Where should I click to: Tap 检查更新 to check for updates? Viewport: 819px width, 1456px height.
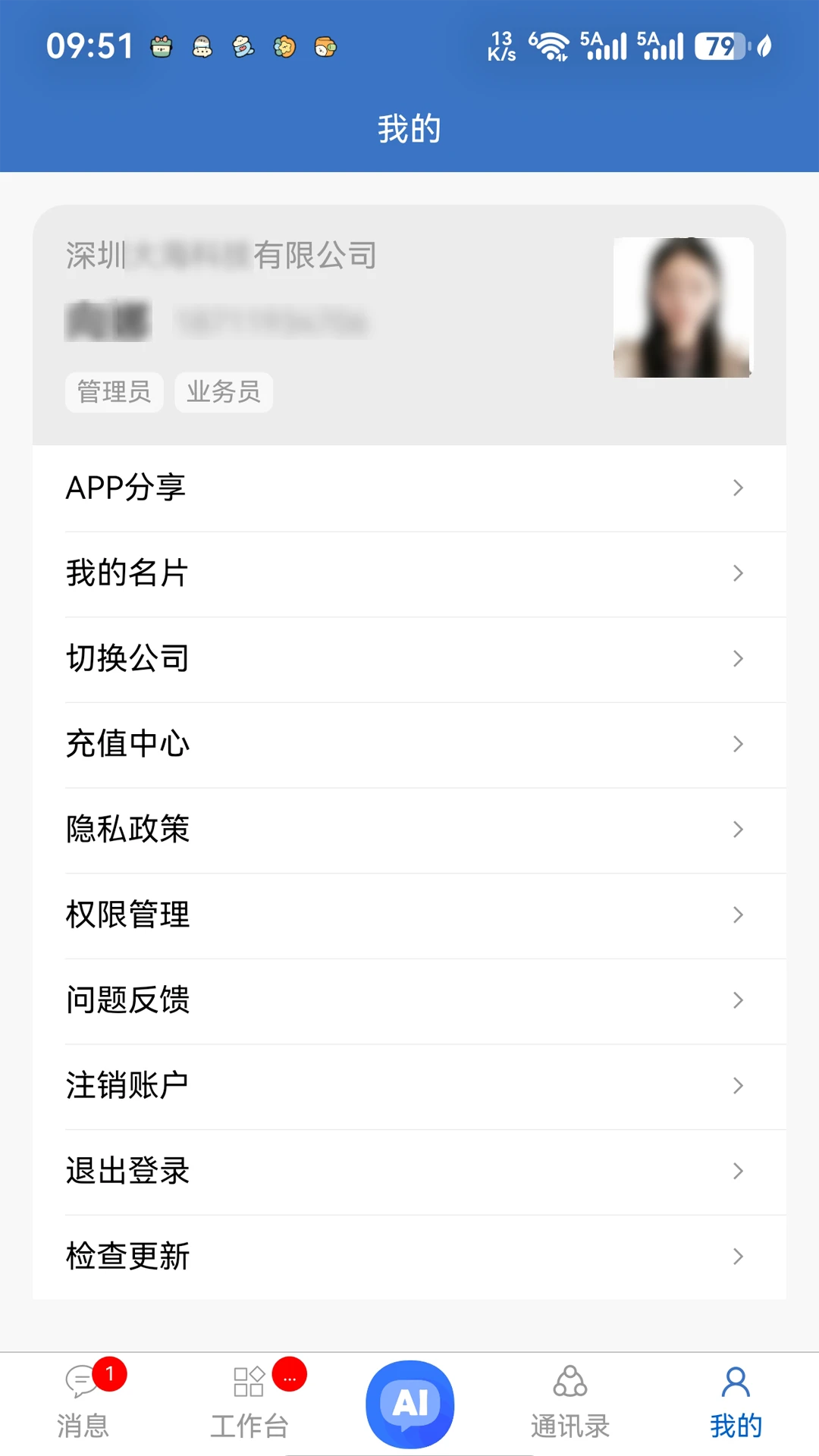(x=409, y=1257)
